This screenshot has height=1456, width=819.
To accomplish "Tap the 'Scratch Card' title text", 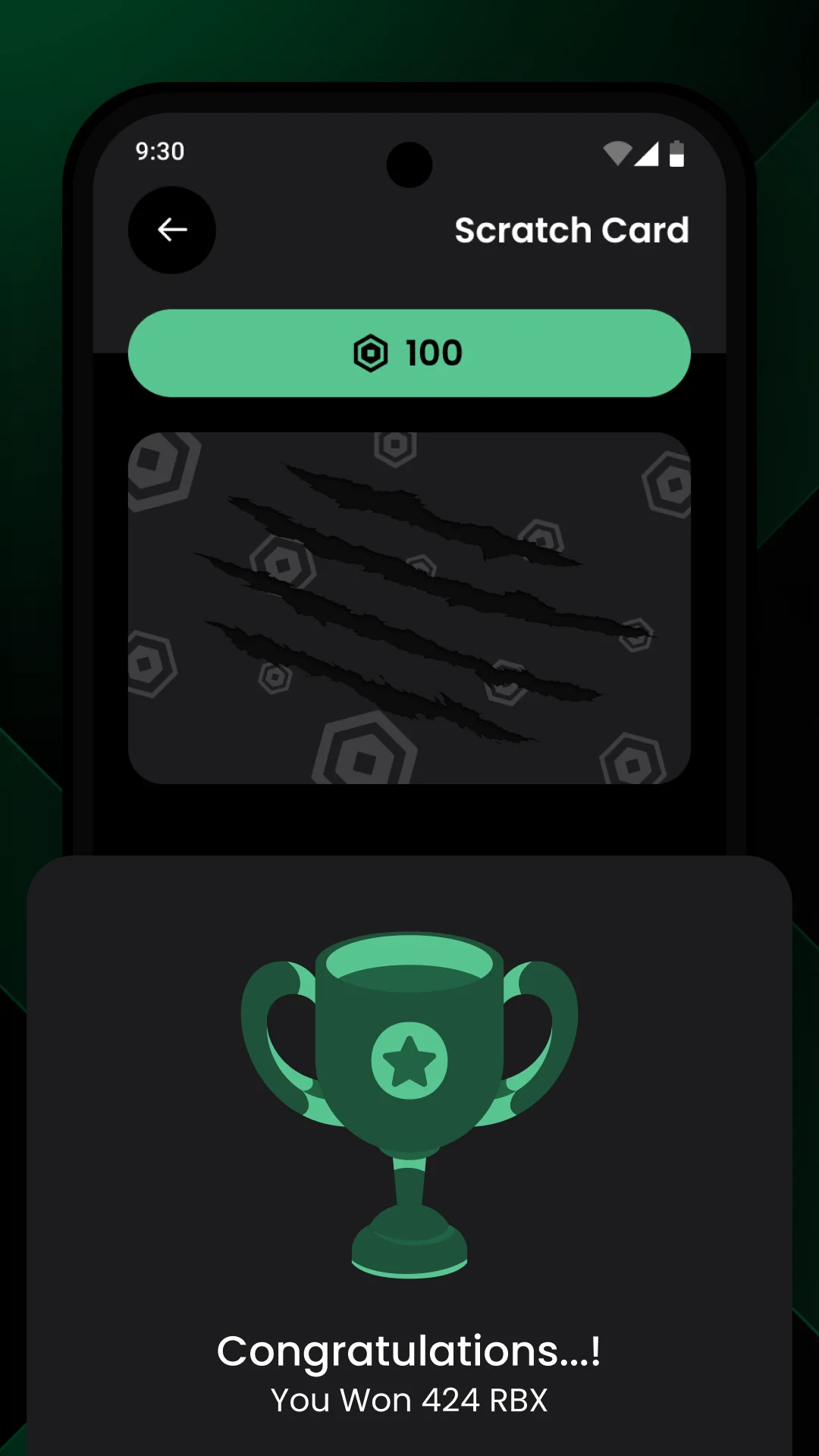I will (x=570, y=230).
